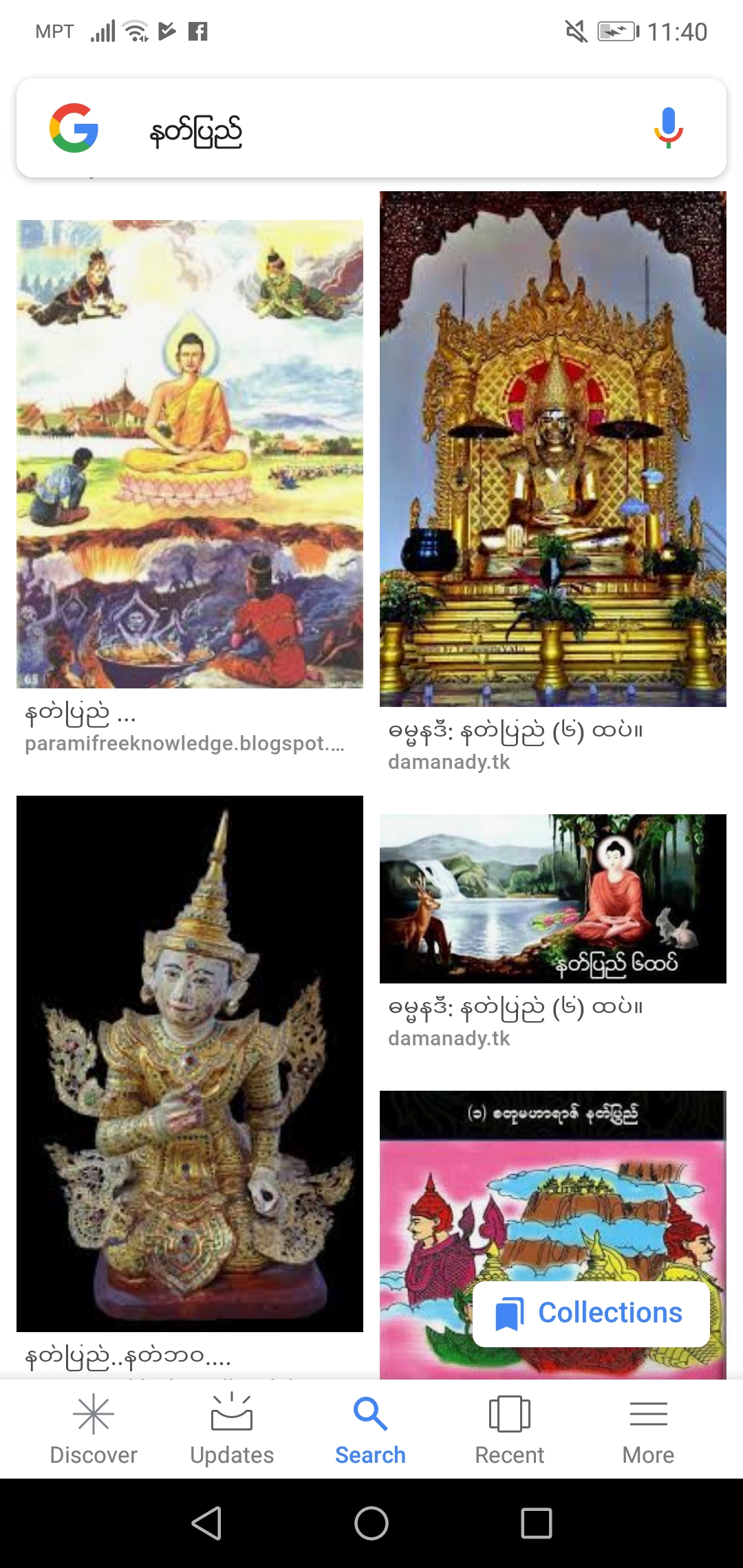This screenshot has height=1568, width=743.
Task: Open the Buddha by the waterfall image
Action: [552, 898]
